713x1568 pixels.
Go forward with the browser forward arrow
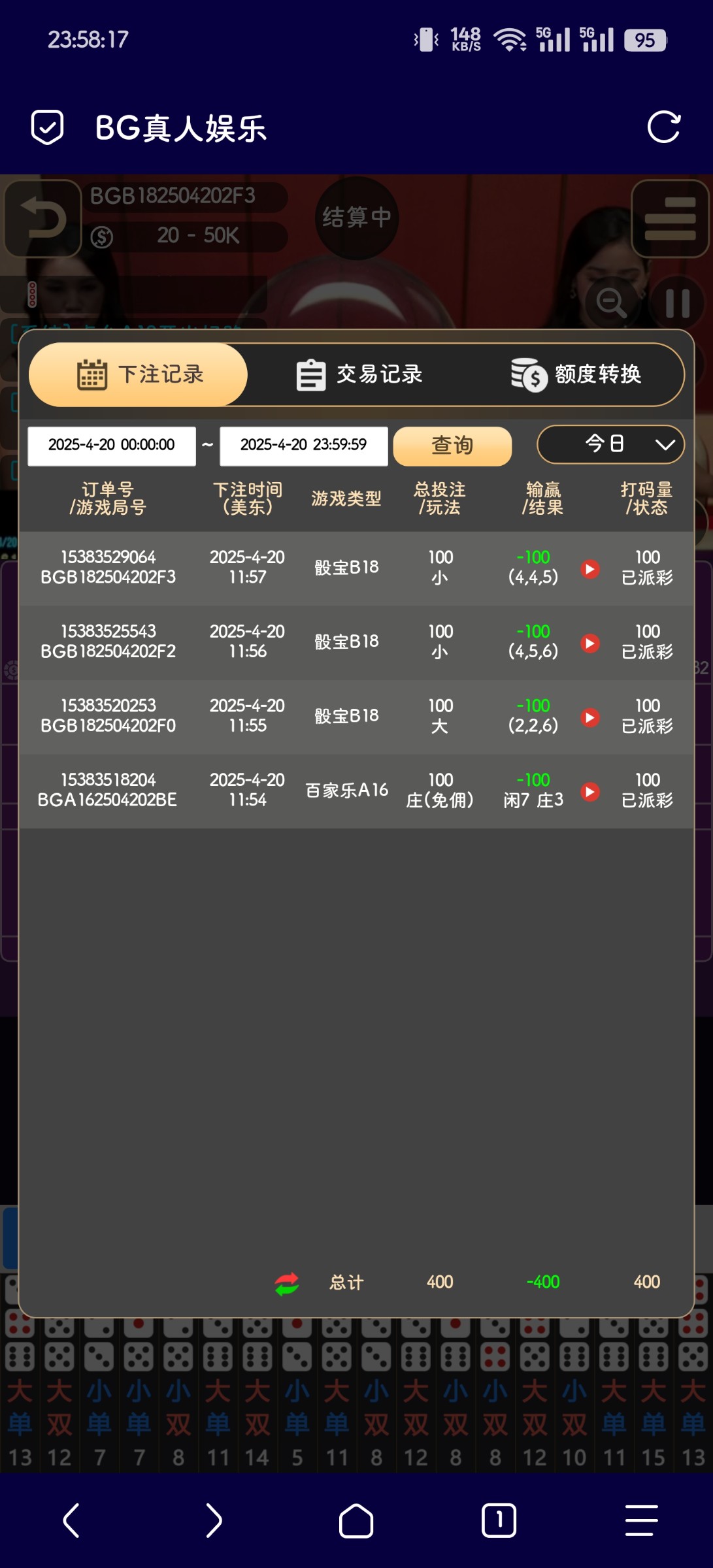pyautogui.click(x=214, y=1520)
